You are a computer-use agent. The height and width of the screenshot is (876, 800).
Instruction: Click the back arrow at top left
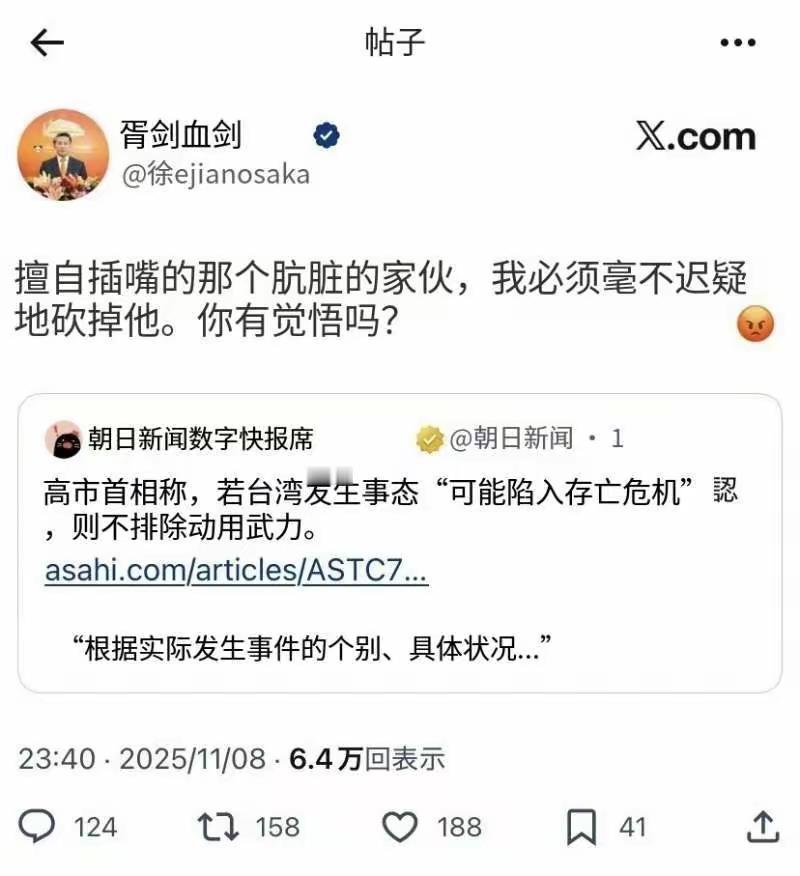coord(48,40)
